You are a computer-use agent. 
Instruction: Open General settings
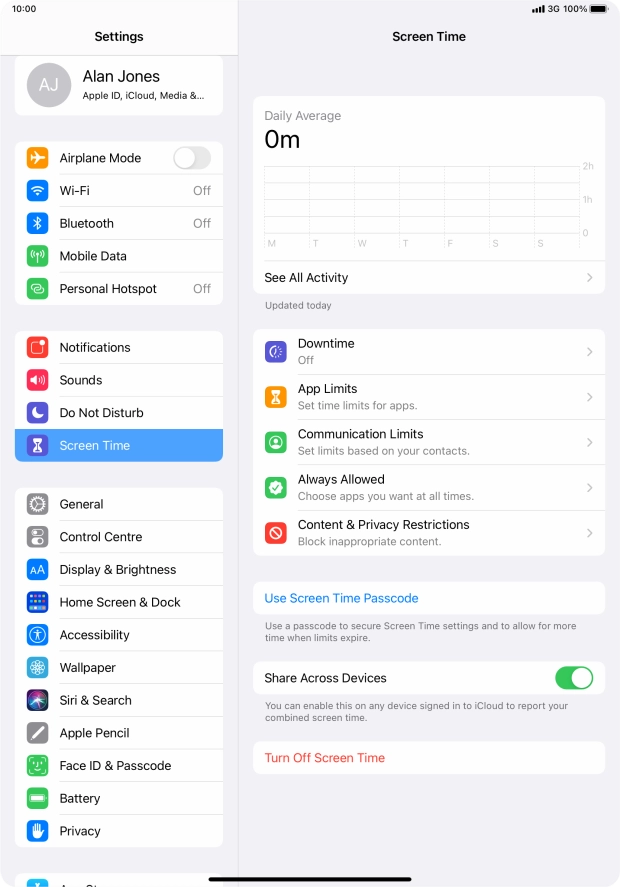(119, 504)
